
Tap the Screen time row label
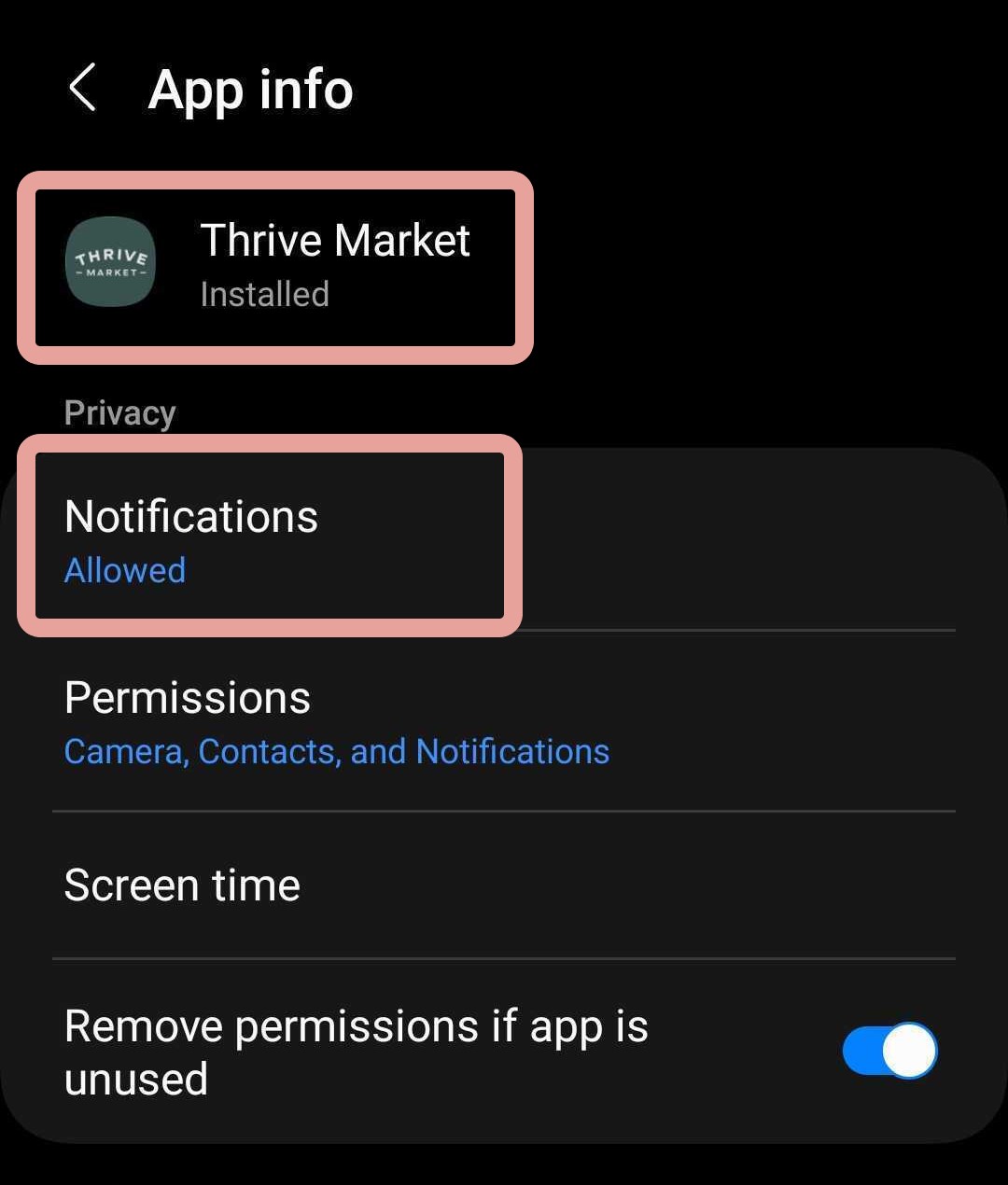pos(182,885)
